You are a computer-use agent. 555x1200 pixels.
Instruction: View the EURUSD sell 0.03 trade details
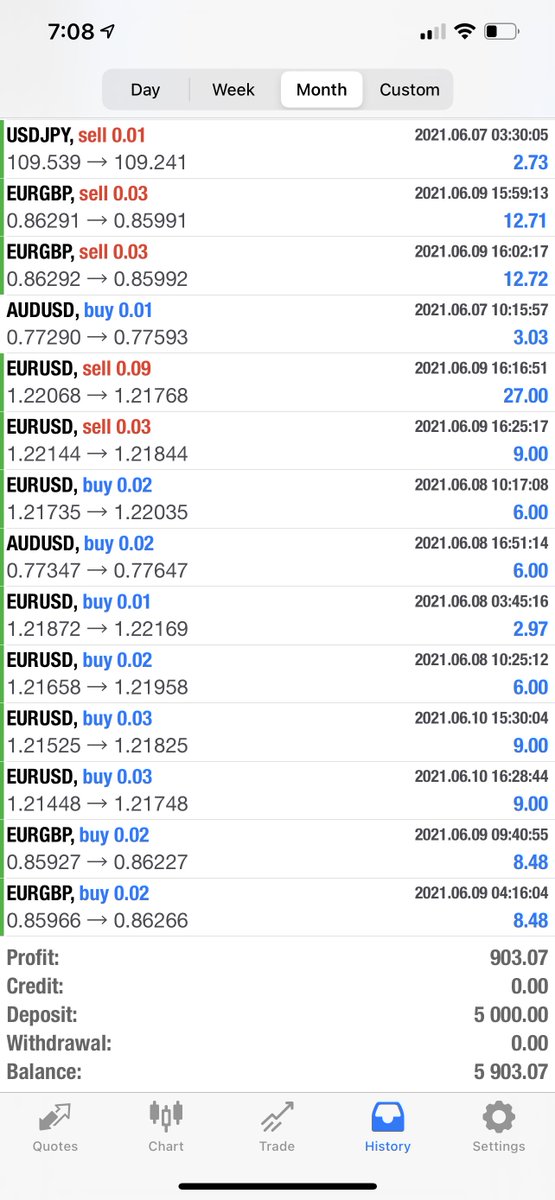[277, 440]
